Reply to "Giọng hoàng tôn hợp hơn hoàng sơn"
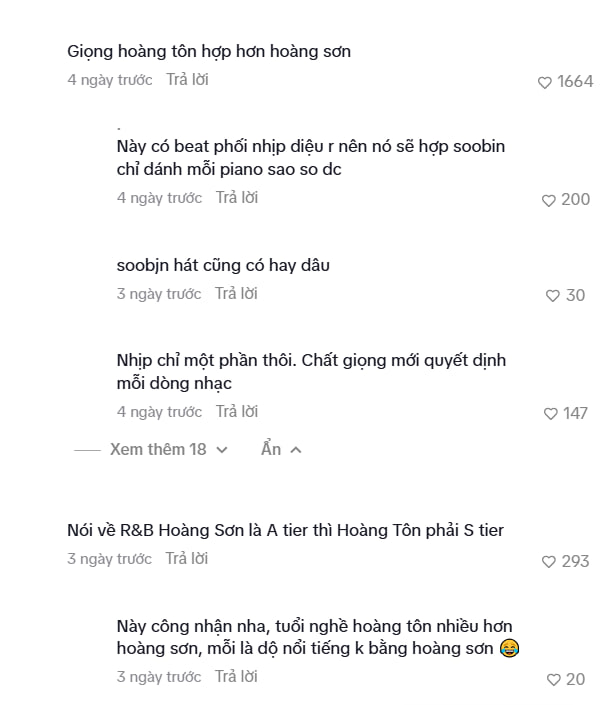This screenshot has height=705, width=607. pos(187,79)
